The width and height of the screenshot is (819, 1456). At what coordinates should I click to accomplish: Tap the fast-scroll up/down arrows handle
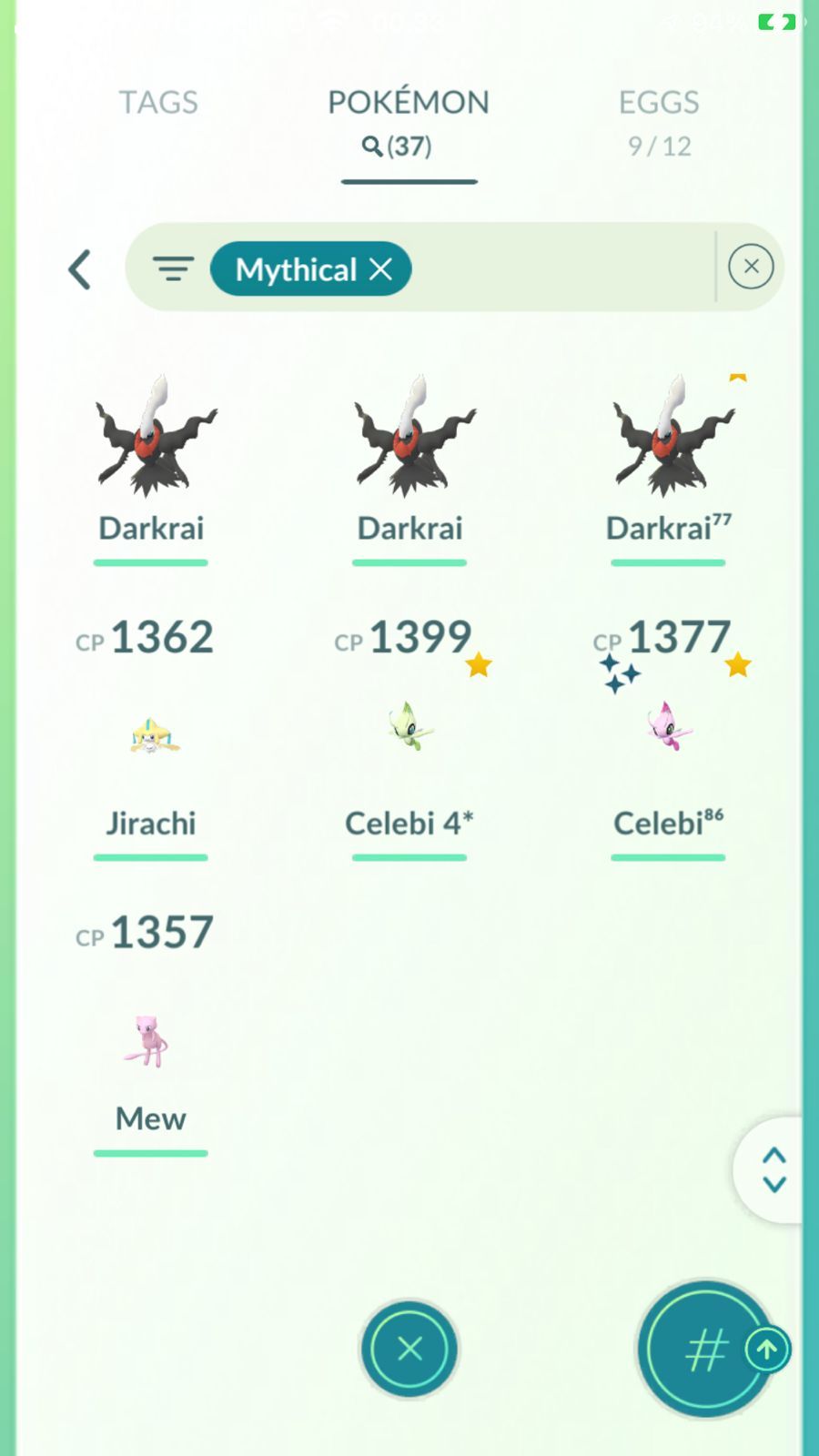click(773, 1169)
